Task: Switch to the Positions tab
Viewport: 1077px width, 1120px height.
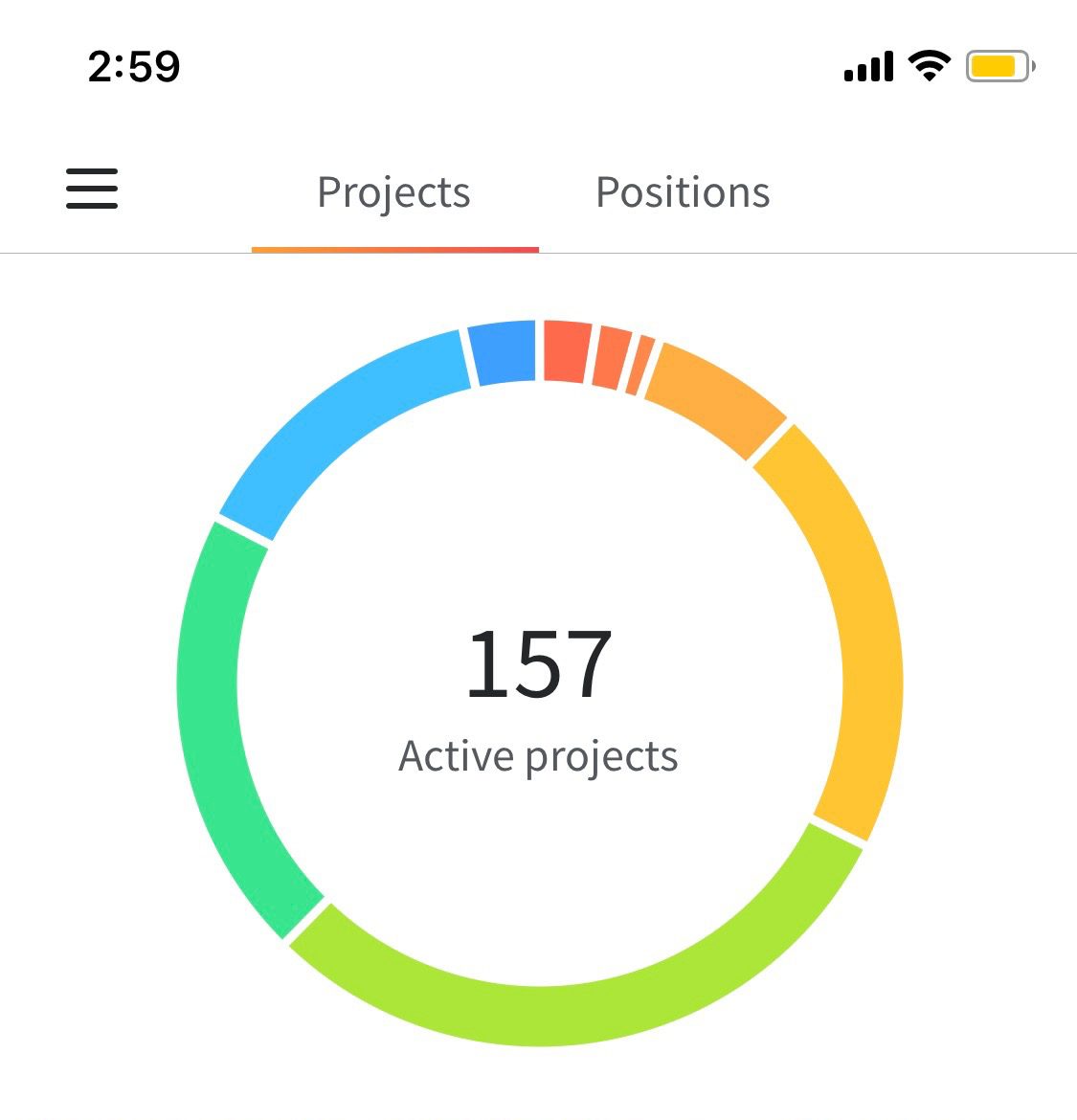Action: point(682,191)
